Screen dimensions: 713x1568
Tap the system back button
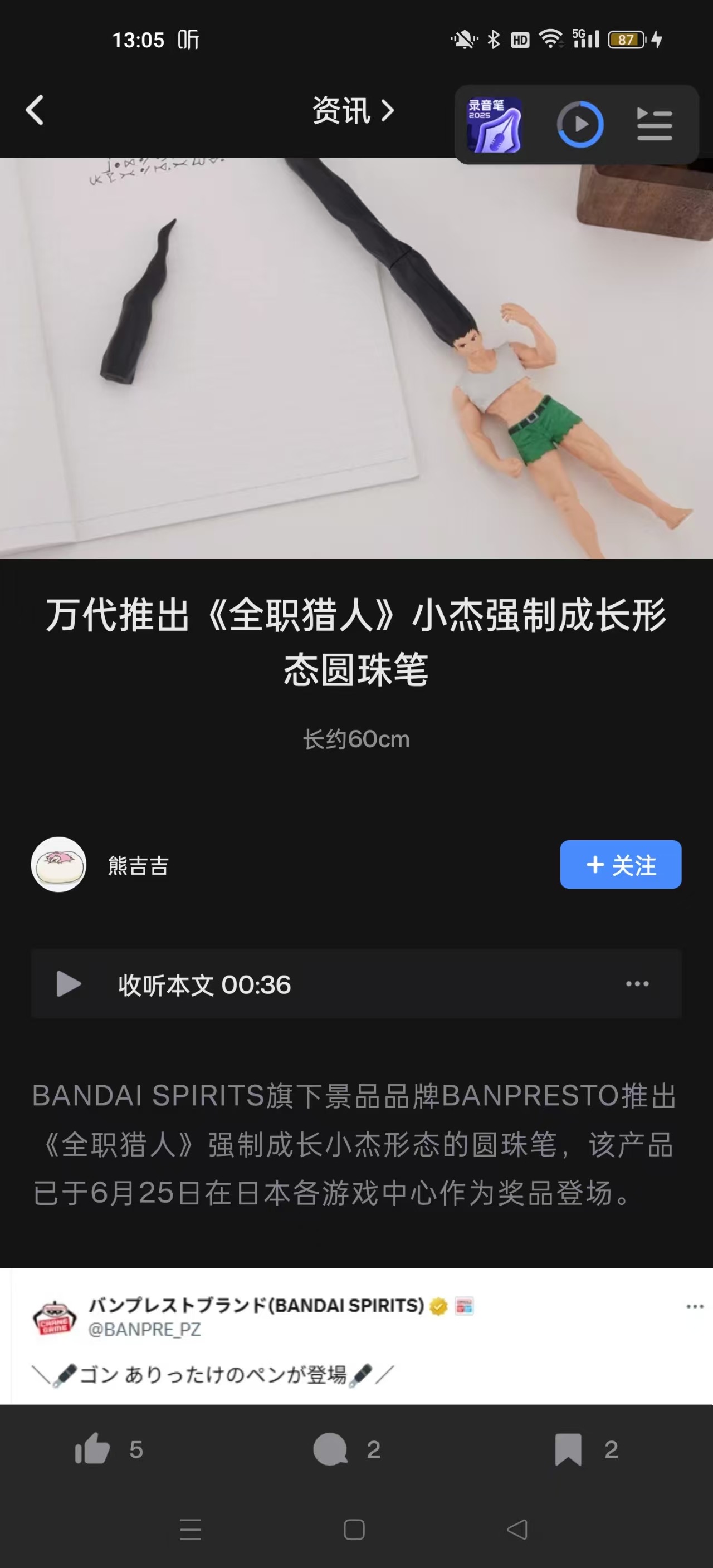[x=517, y=1530]
